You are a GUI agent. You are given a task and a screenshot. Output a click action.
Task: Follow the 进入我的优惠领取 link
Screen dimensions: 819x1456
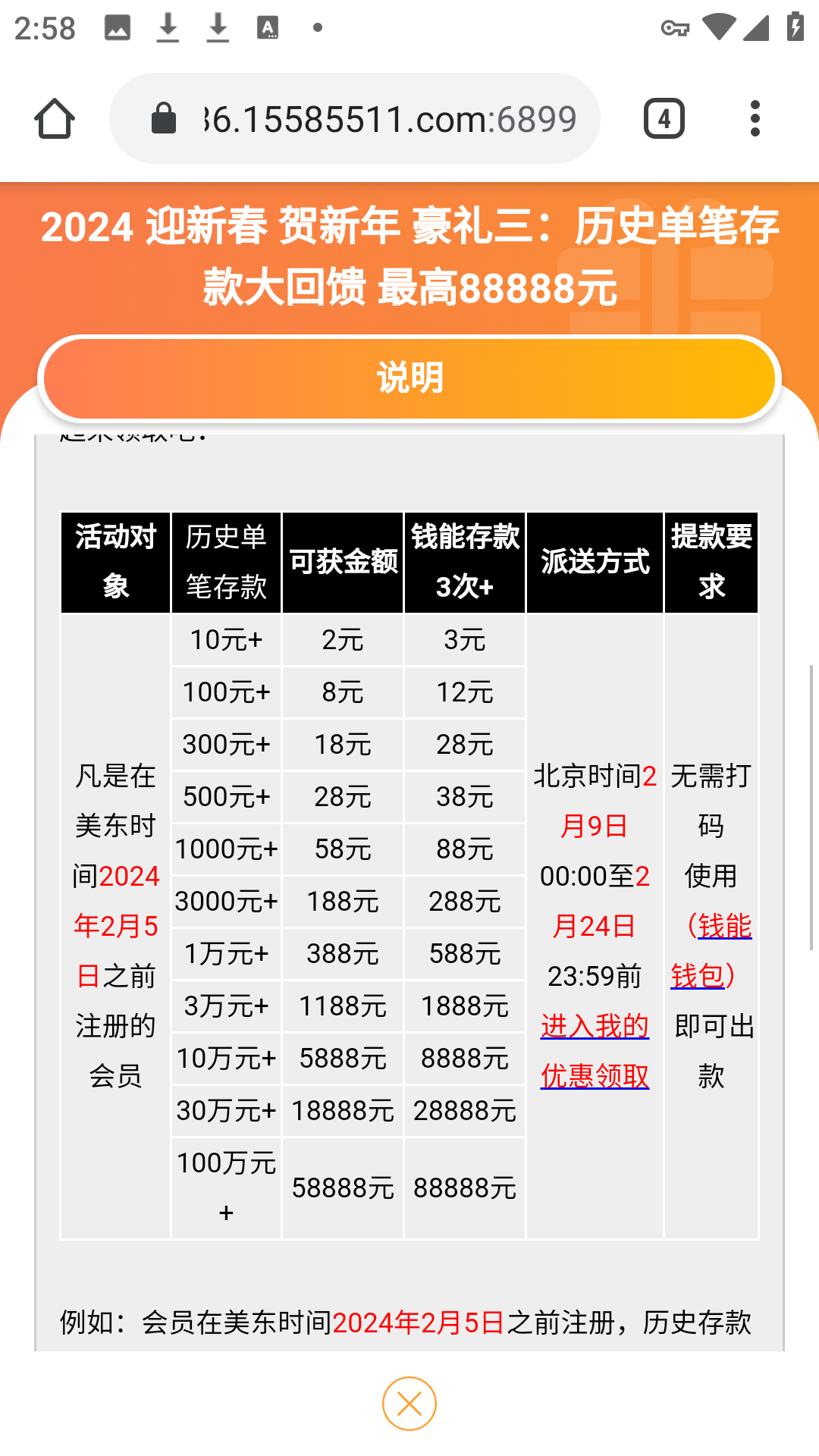[x=595, y=1051]
